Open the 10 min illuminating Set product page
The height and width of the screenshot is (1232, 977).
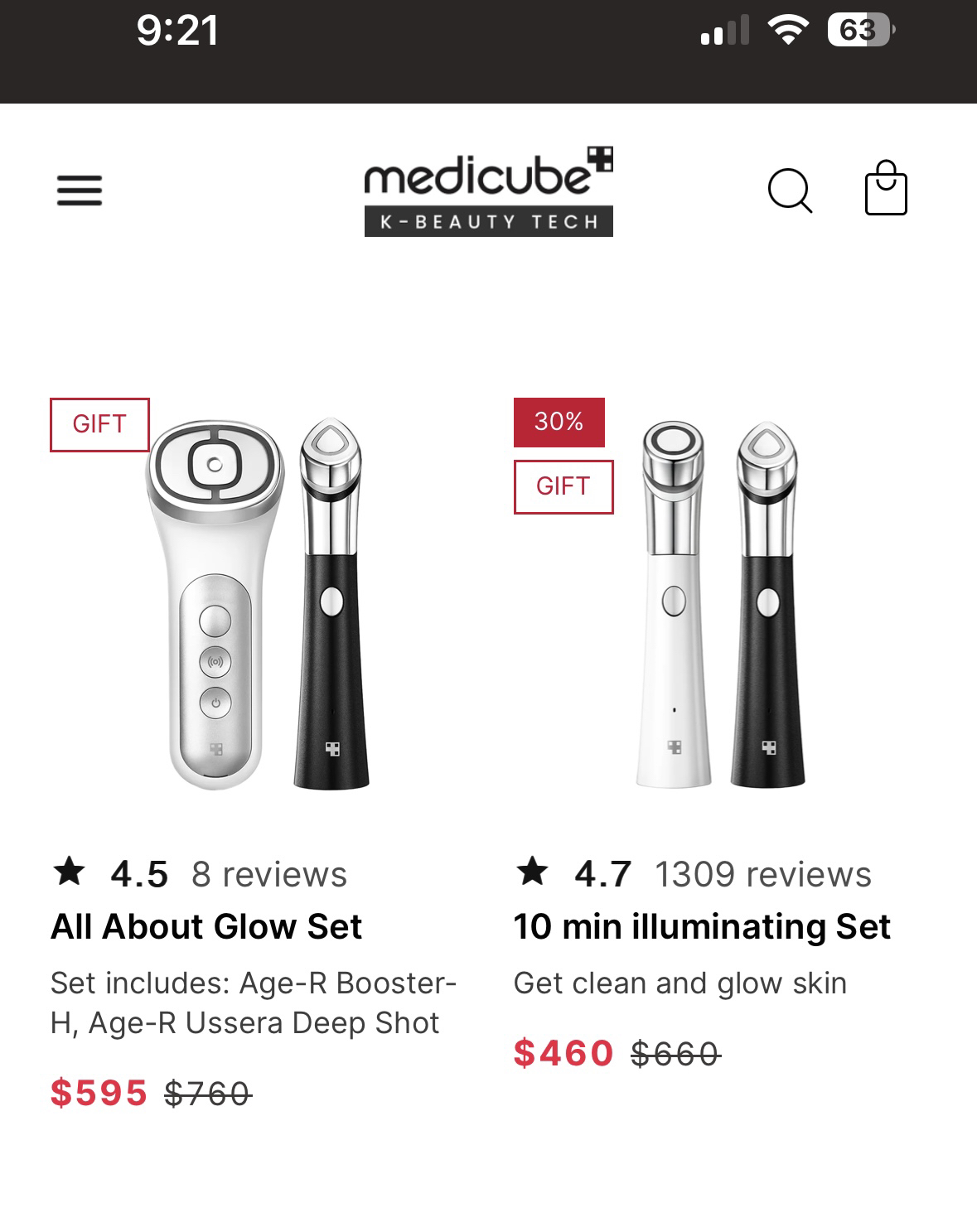tap(702, 927)
